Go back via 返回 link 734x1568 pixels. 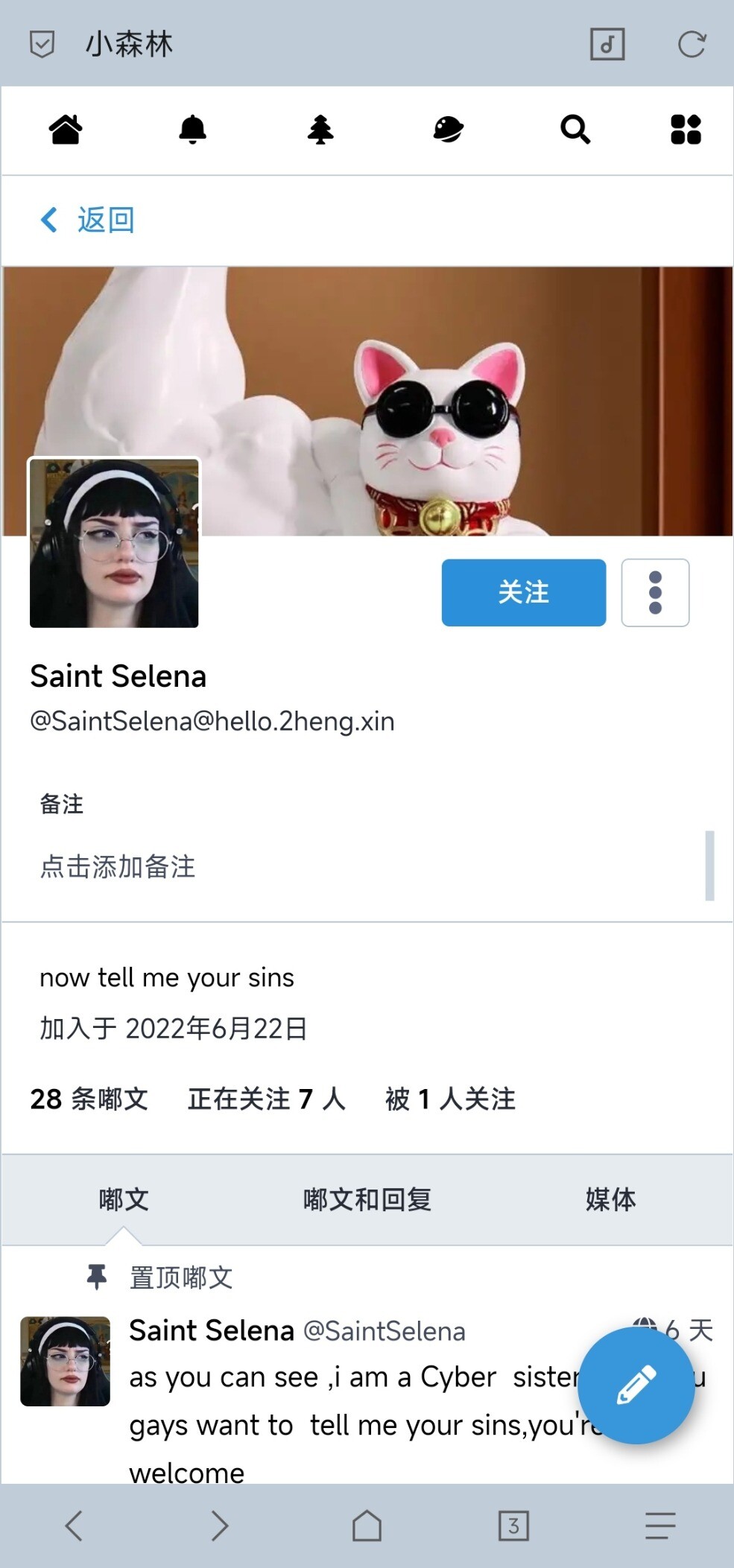pos(88,220)
